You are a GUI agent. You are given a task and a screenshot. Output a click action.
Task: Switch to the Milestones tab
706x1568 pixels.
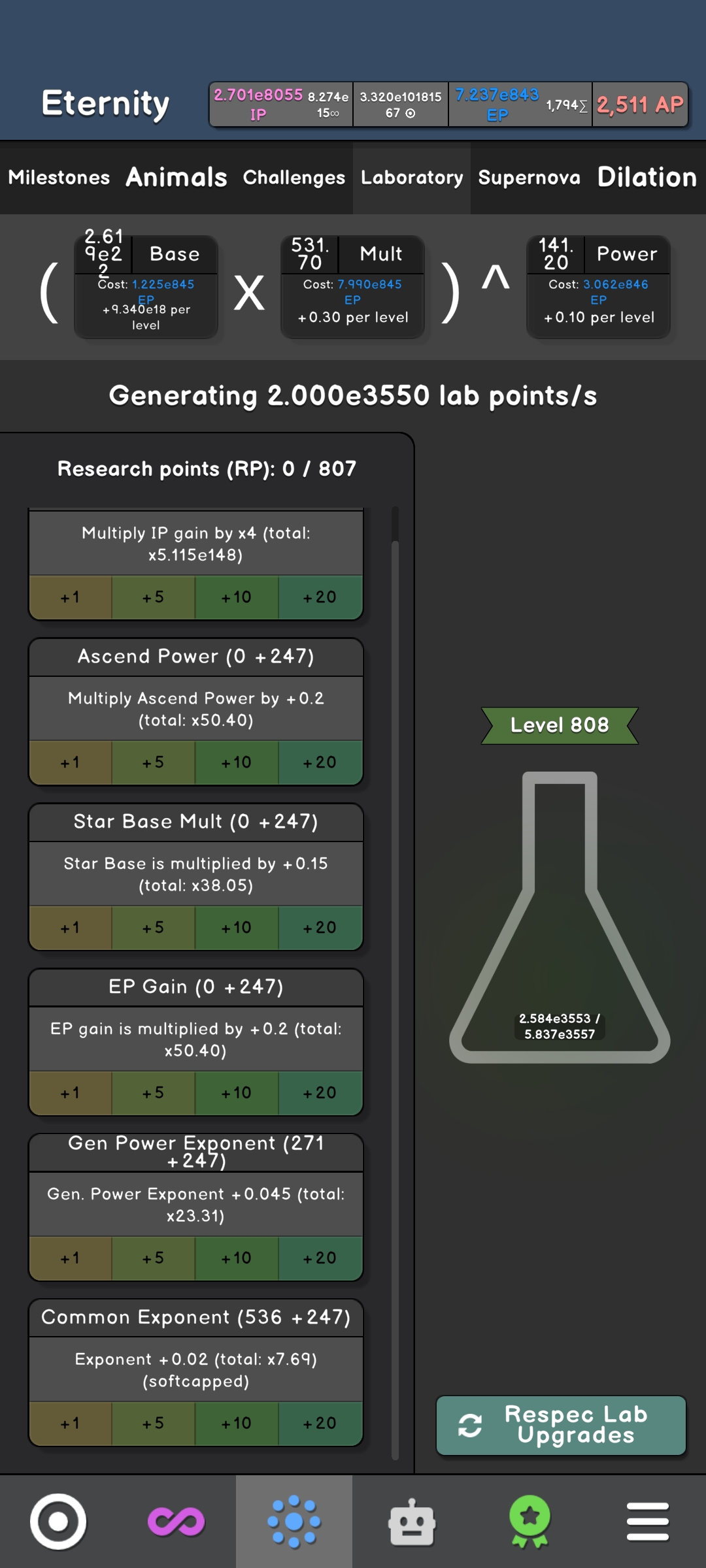click(x=59, y=178)
